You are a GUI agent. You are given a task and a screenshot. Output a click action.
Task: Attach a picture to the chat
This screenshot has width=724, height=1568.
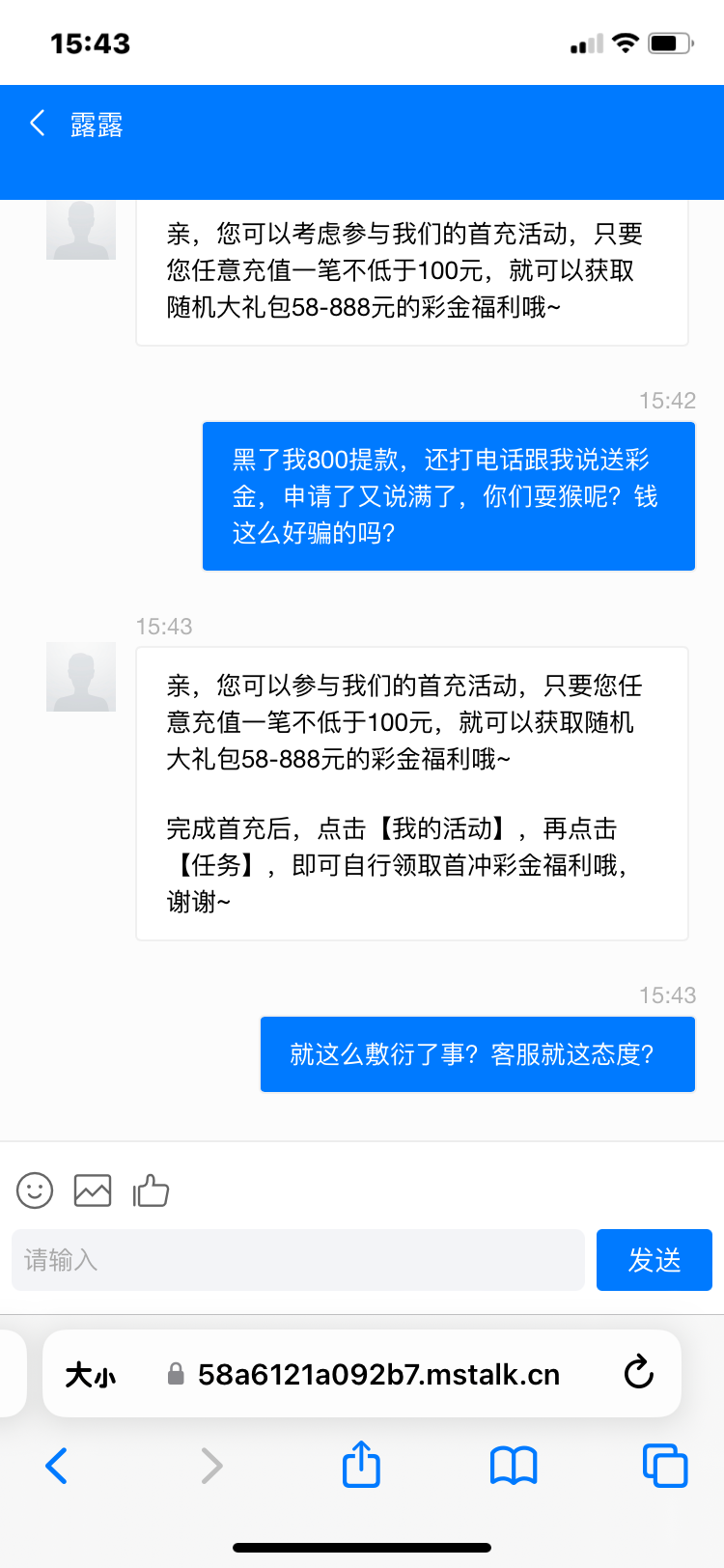pyautogui.click(x=93, y=1190)
